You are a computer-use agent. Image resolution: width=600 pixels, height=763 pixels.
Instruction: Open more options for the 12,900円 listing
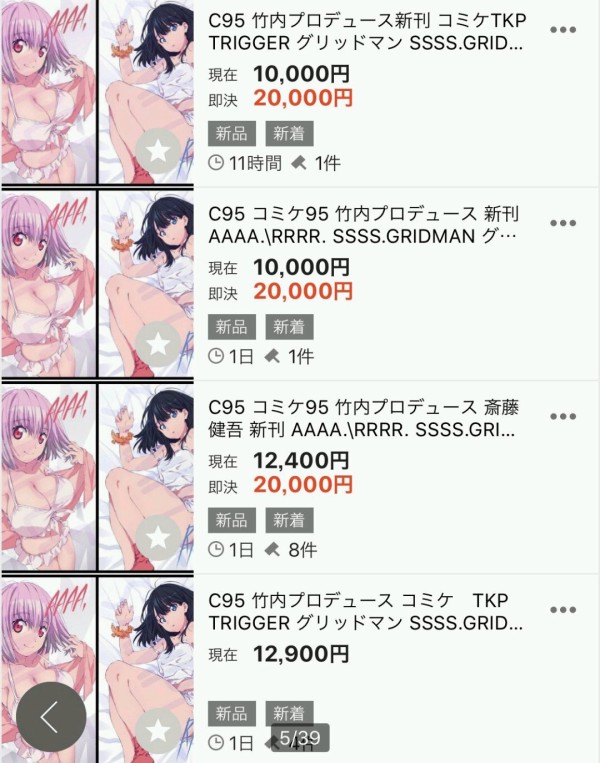563,609
